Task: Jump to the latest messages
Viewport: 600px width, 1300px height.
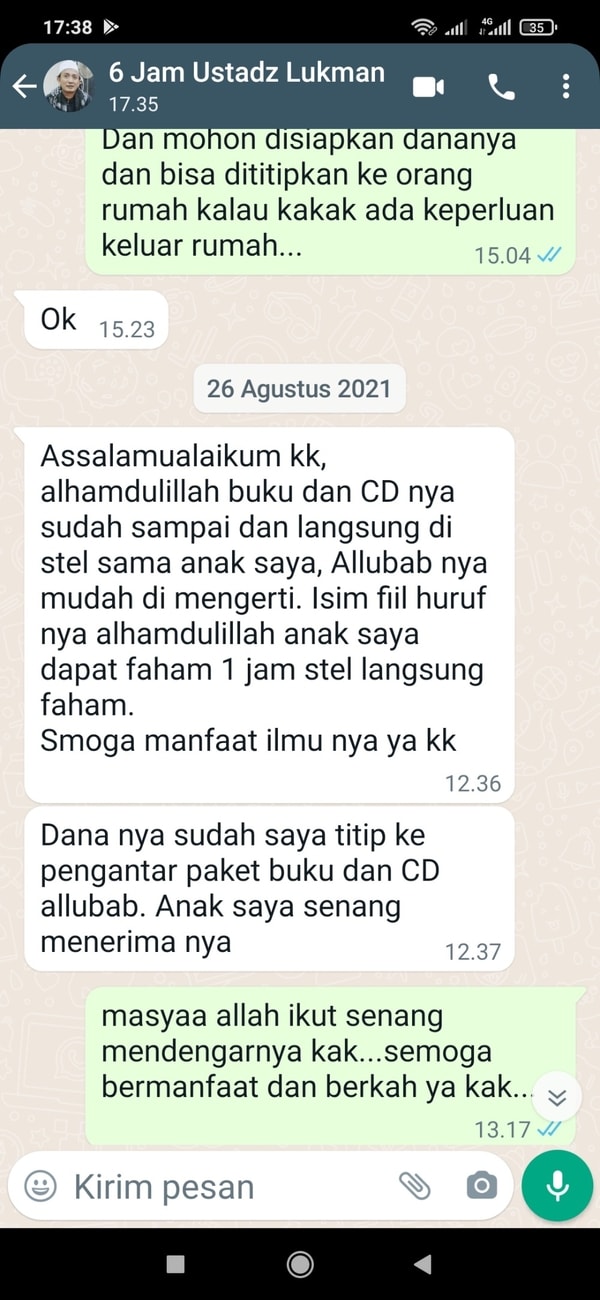Action: [557, 1097]
